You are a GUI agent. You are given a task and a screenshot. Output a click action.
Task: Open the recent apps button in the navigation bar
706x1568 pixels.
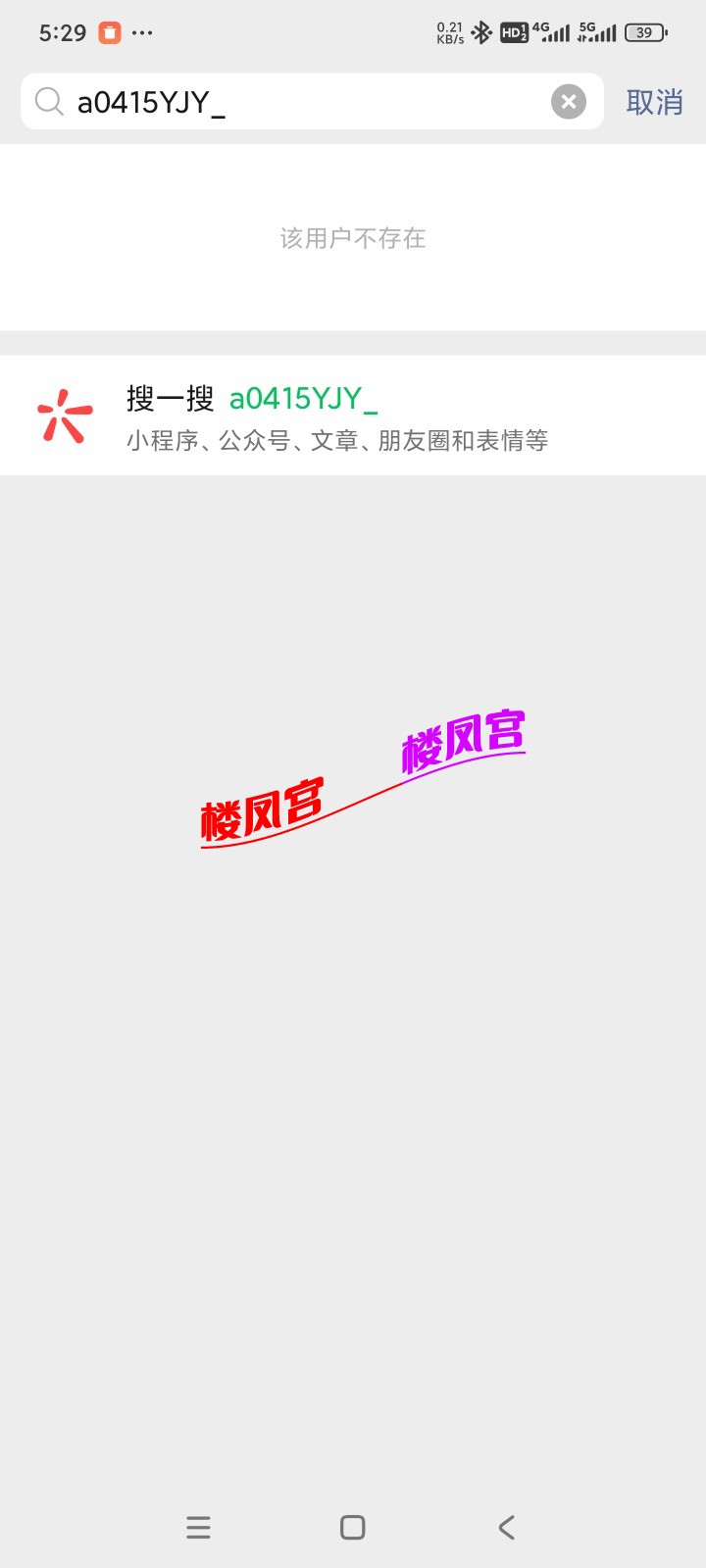pyautogui.click(x=198, y=1526)
